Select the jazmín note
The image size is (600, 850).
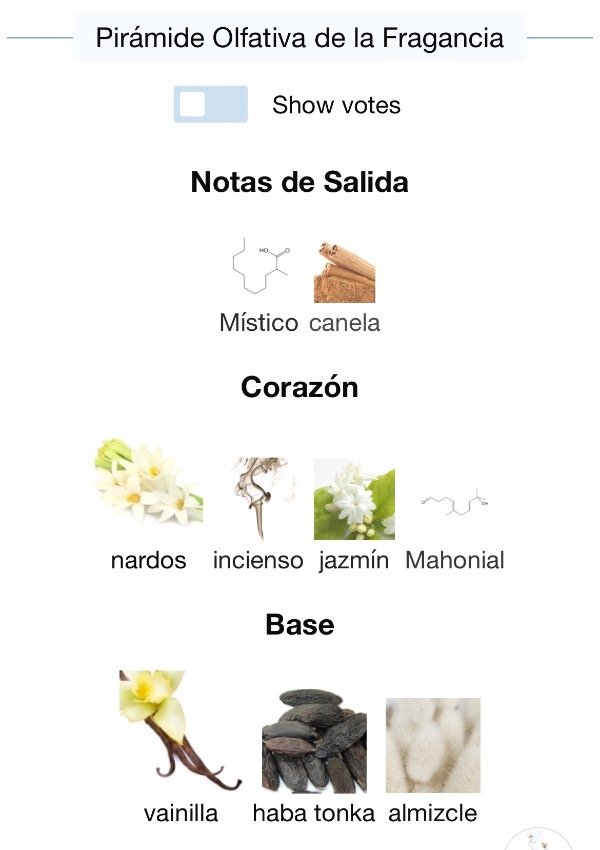coord(354,515)
